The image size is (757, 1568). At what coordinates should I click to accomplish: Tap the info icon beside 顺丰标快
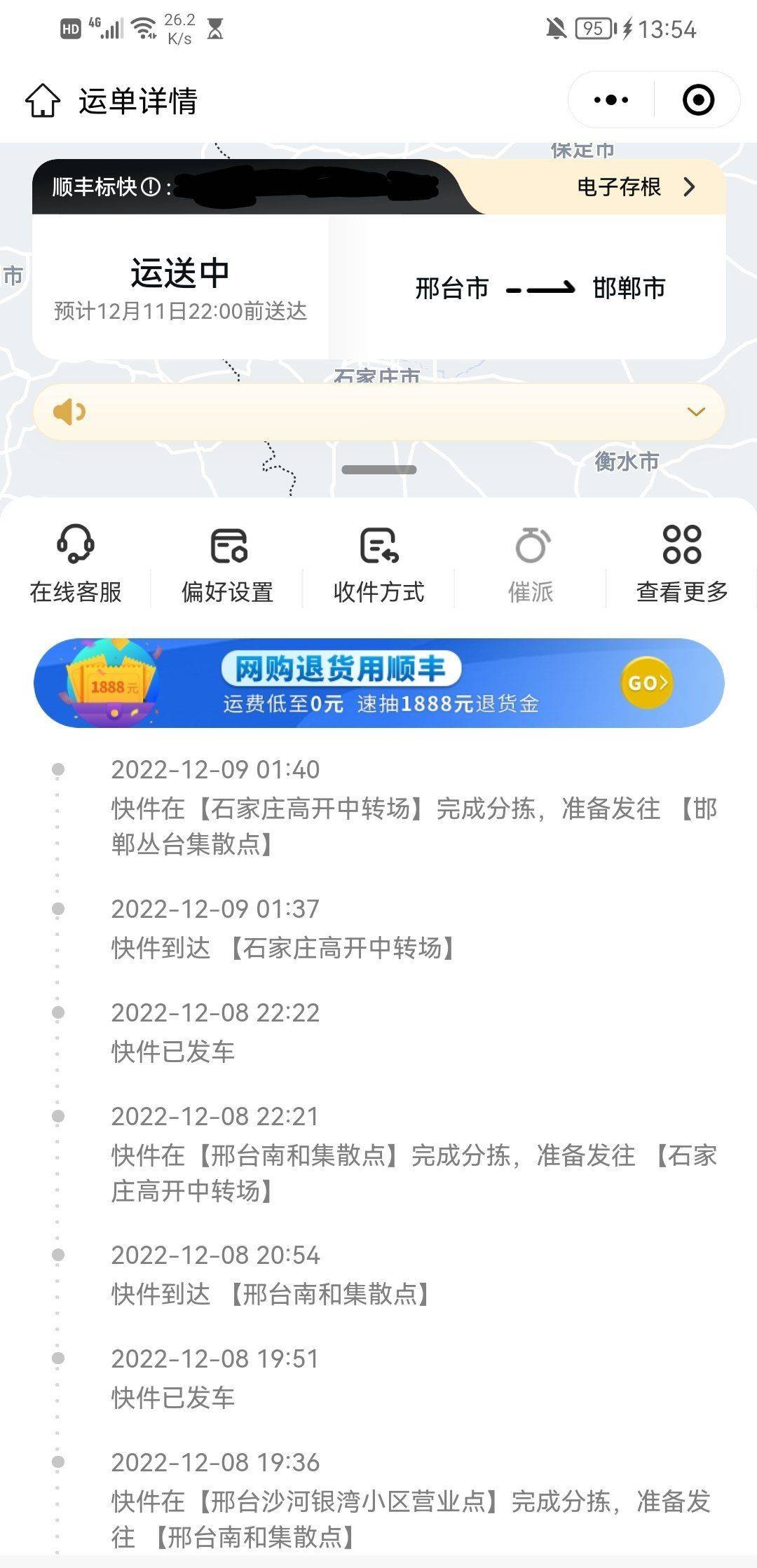[x=151, y=187]
